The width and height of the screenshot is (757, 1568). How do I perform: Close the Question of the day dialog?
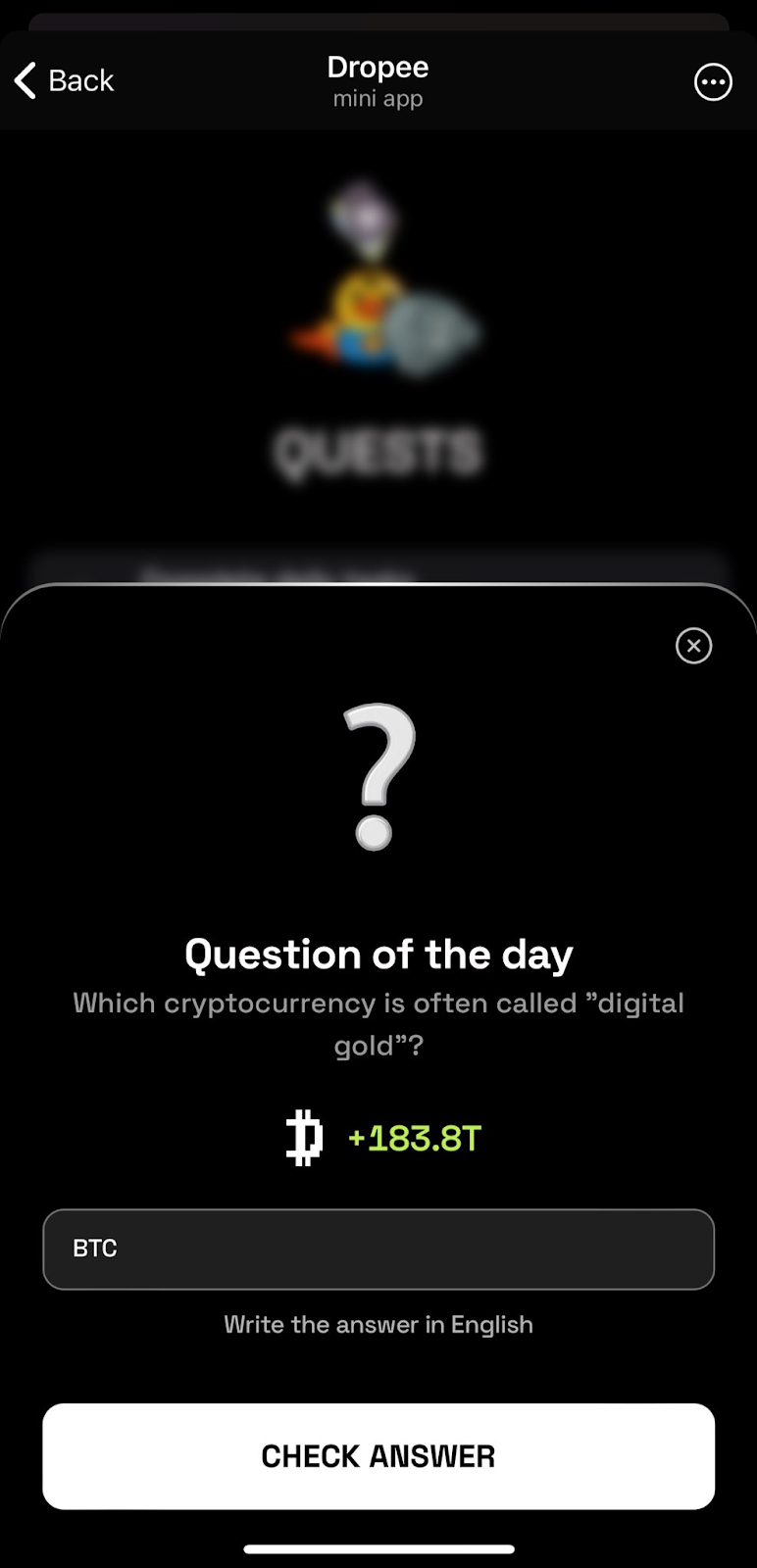point(693,646)
